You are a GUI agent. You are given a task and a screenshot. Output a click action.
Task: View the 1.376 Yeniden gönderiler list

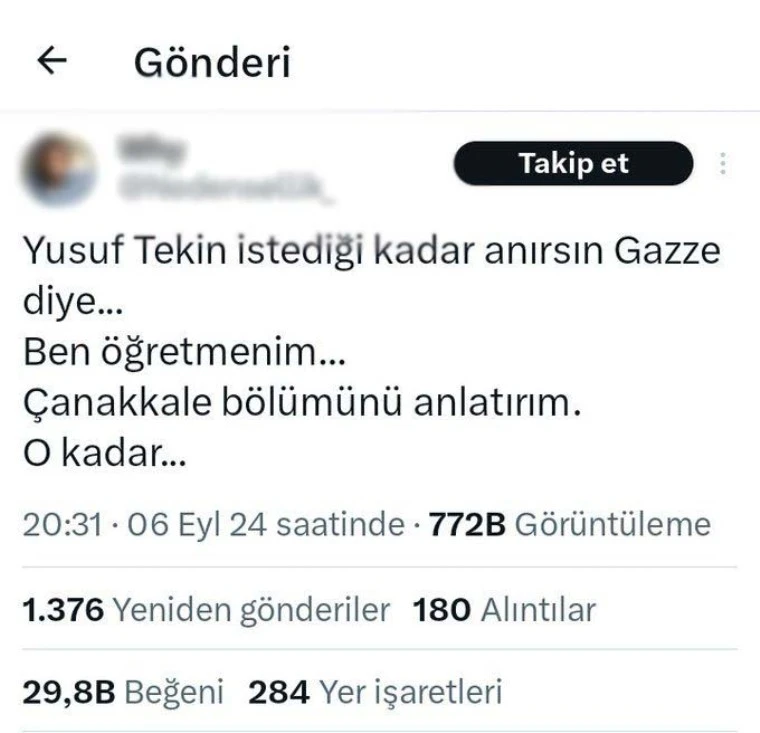coord(206,609)
